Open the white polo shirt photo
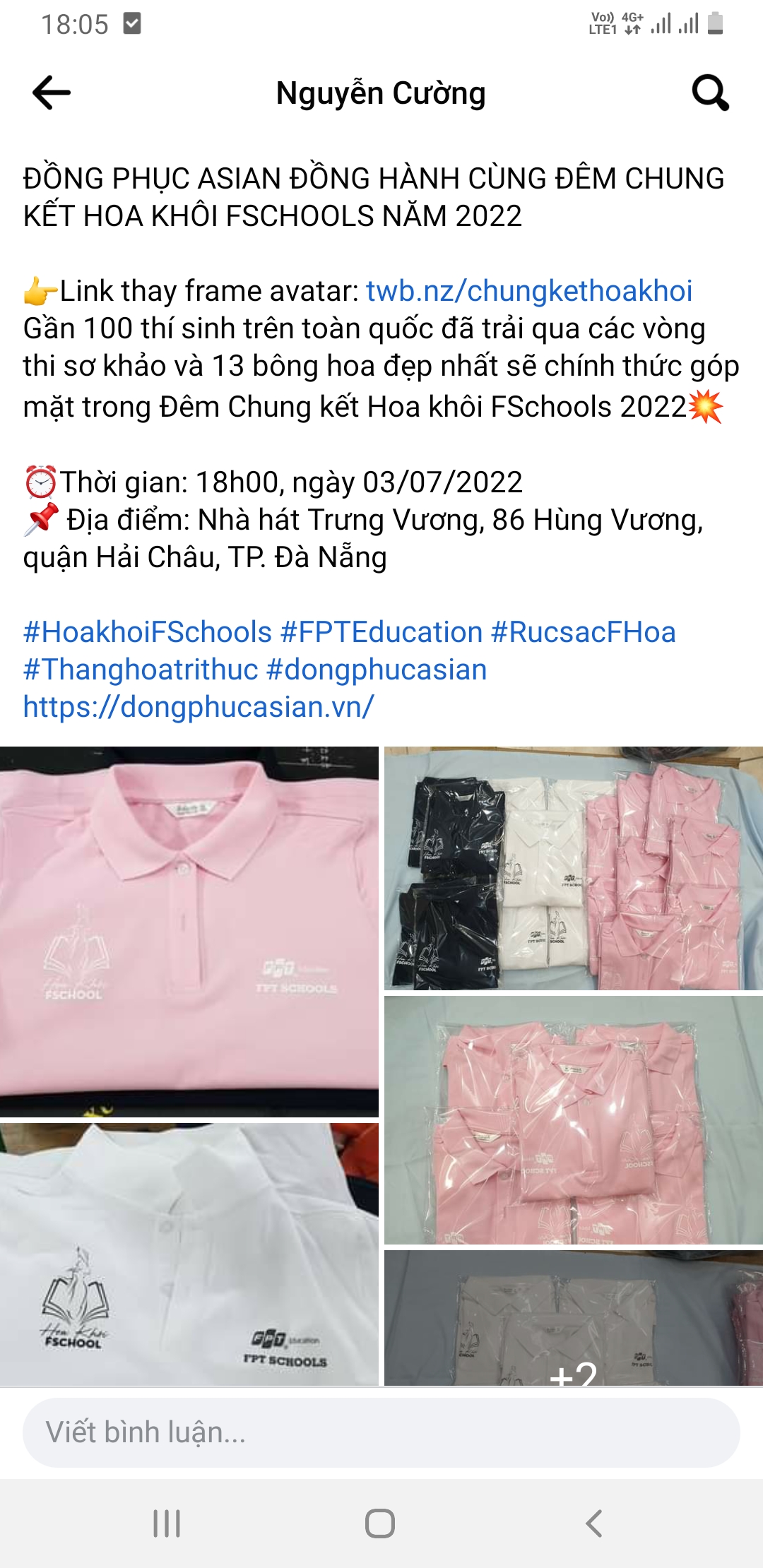The image size is (763, 1568). click(189, 1254)
